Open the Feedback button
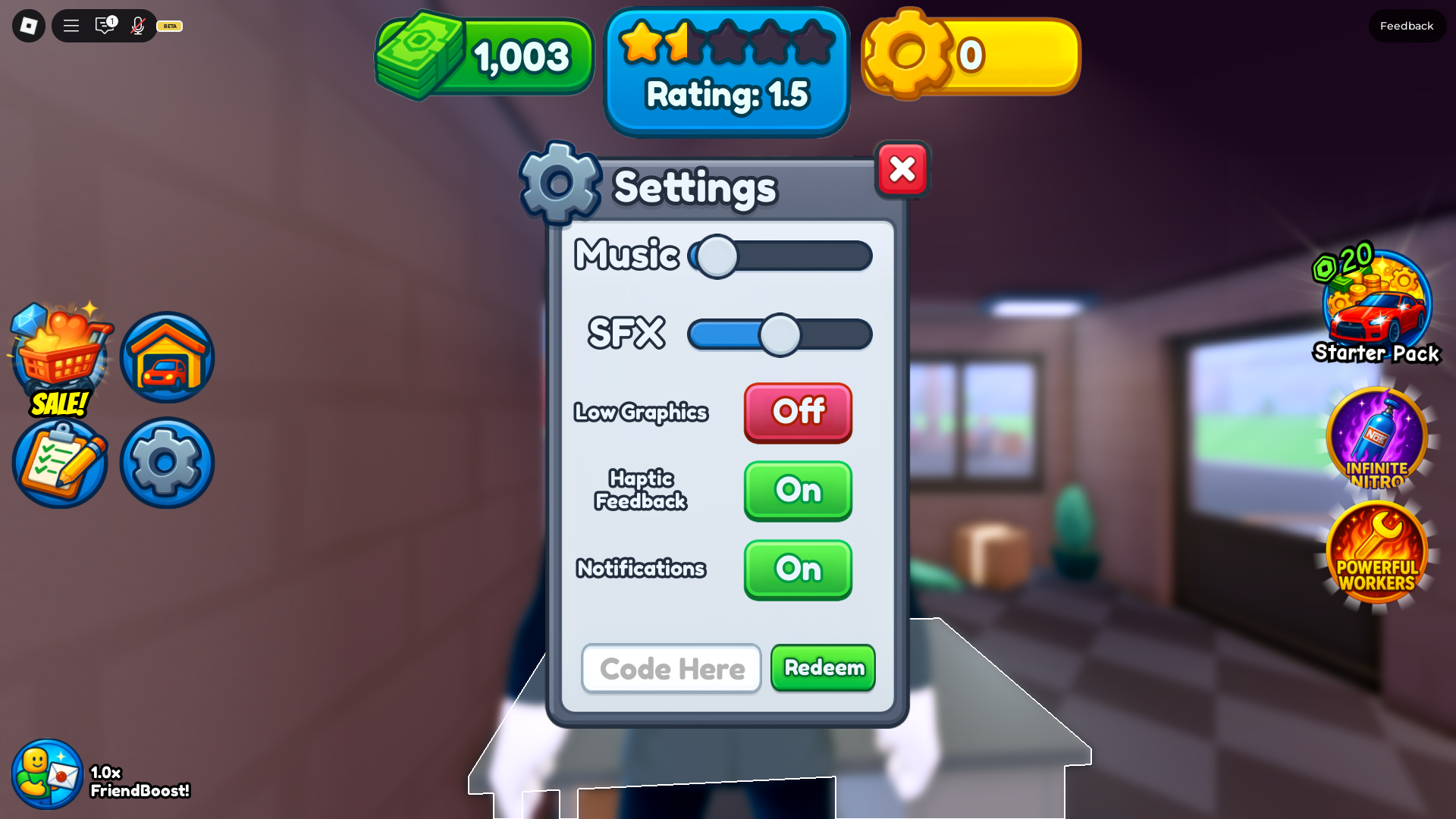 (x=1407, y=26)
